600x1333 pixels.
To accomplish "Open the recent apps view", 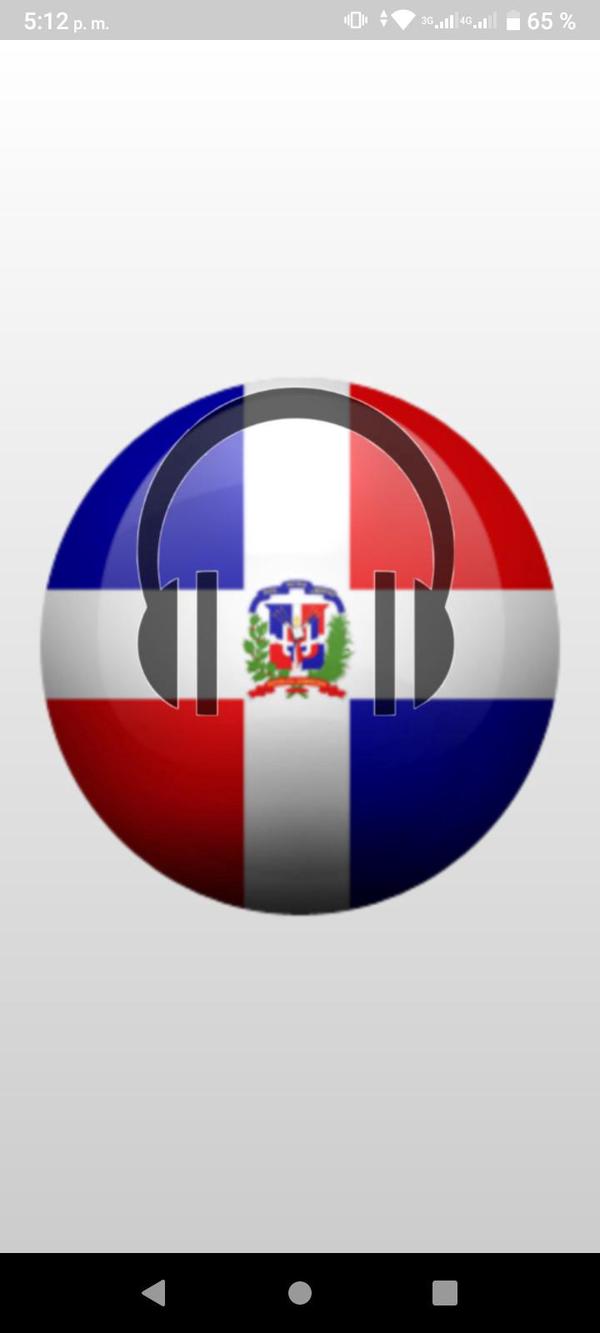I will pos(445,1293).
